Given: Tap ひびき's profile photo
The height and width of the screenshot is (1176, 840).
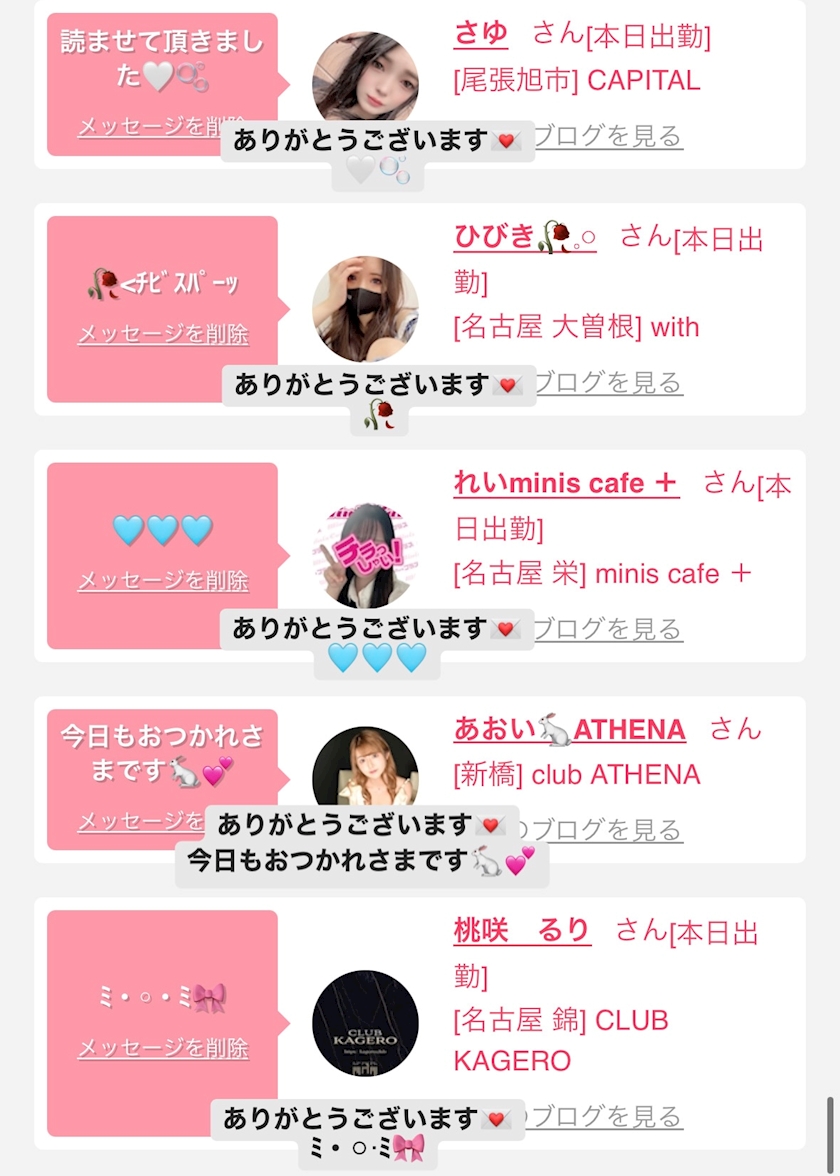Looking at the screenshot, I should click(365, 309).
